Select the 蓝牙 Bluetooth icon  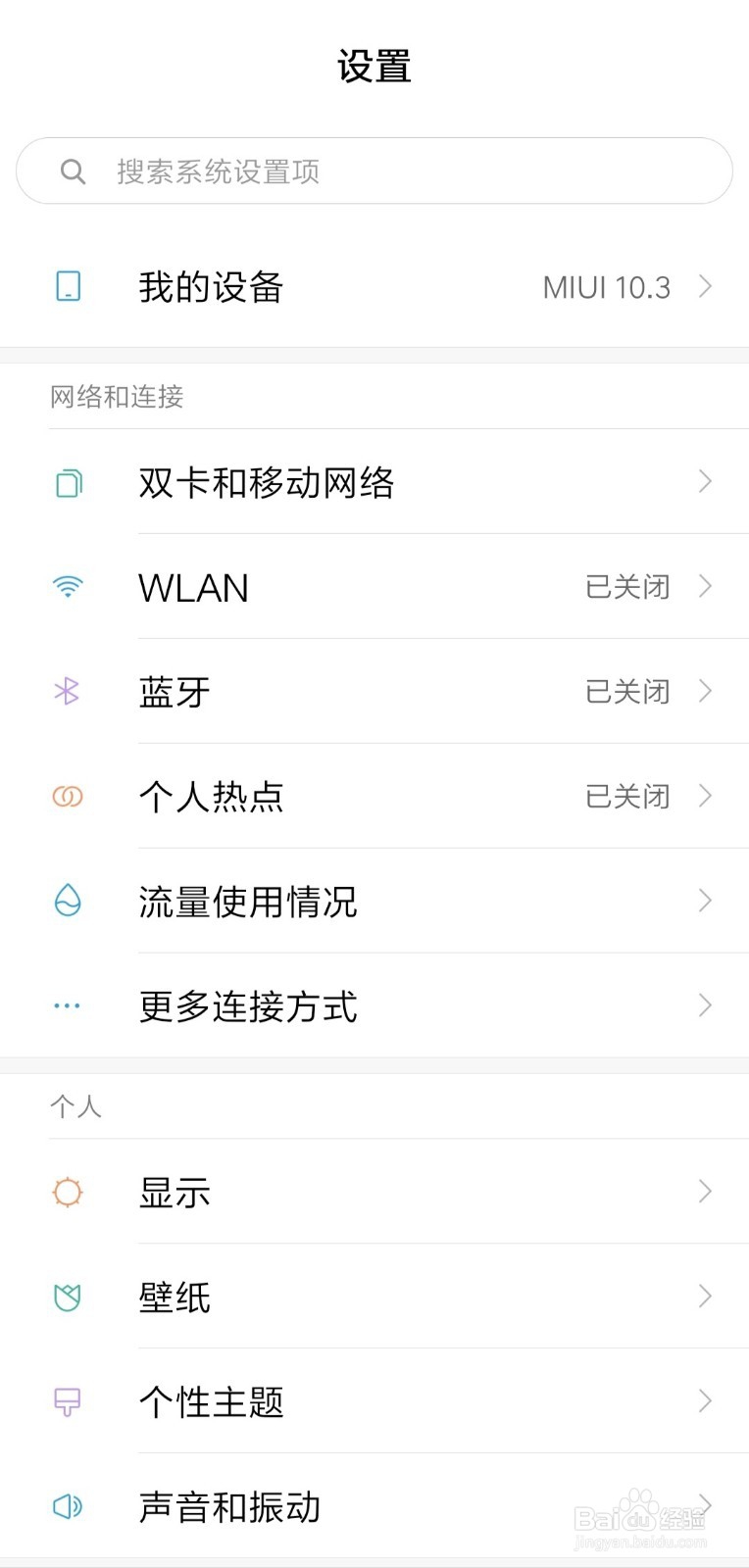coord(67,691)
